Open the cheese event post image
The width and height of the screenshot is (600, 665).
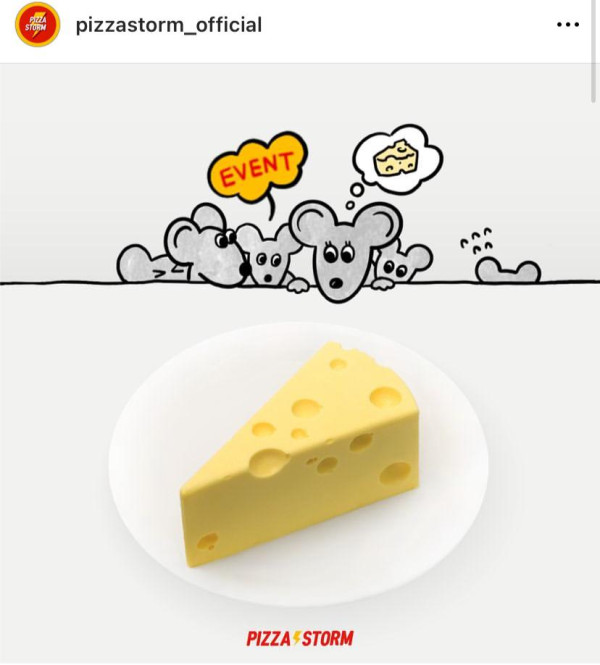pyautogui.click(x=300, y=380)
